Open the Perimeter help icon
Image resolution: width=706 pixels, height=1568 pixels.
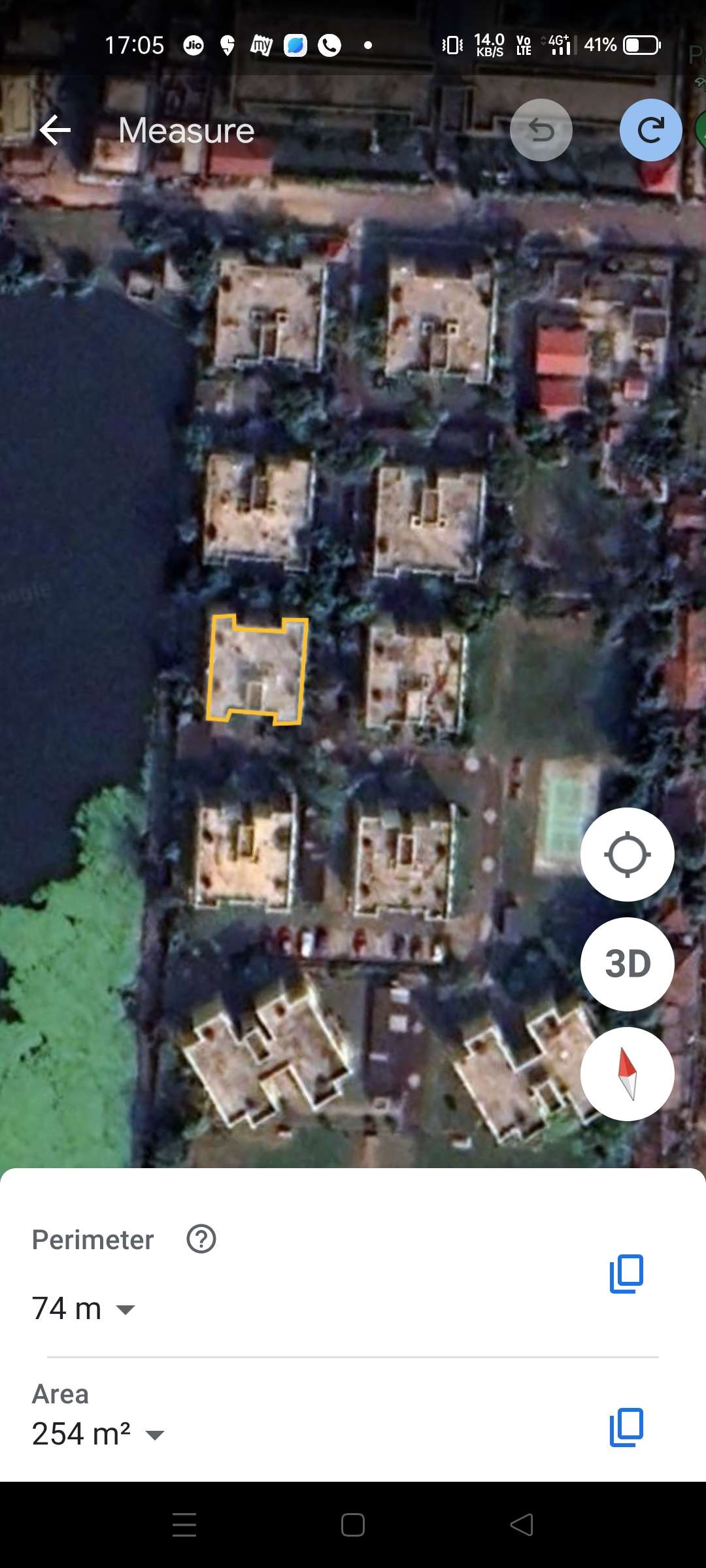[201, 1239]
